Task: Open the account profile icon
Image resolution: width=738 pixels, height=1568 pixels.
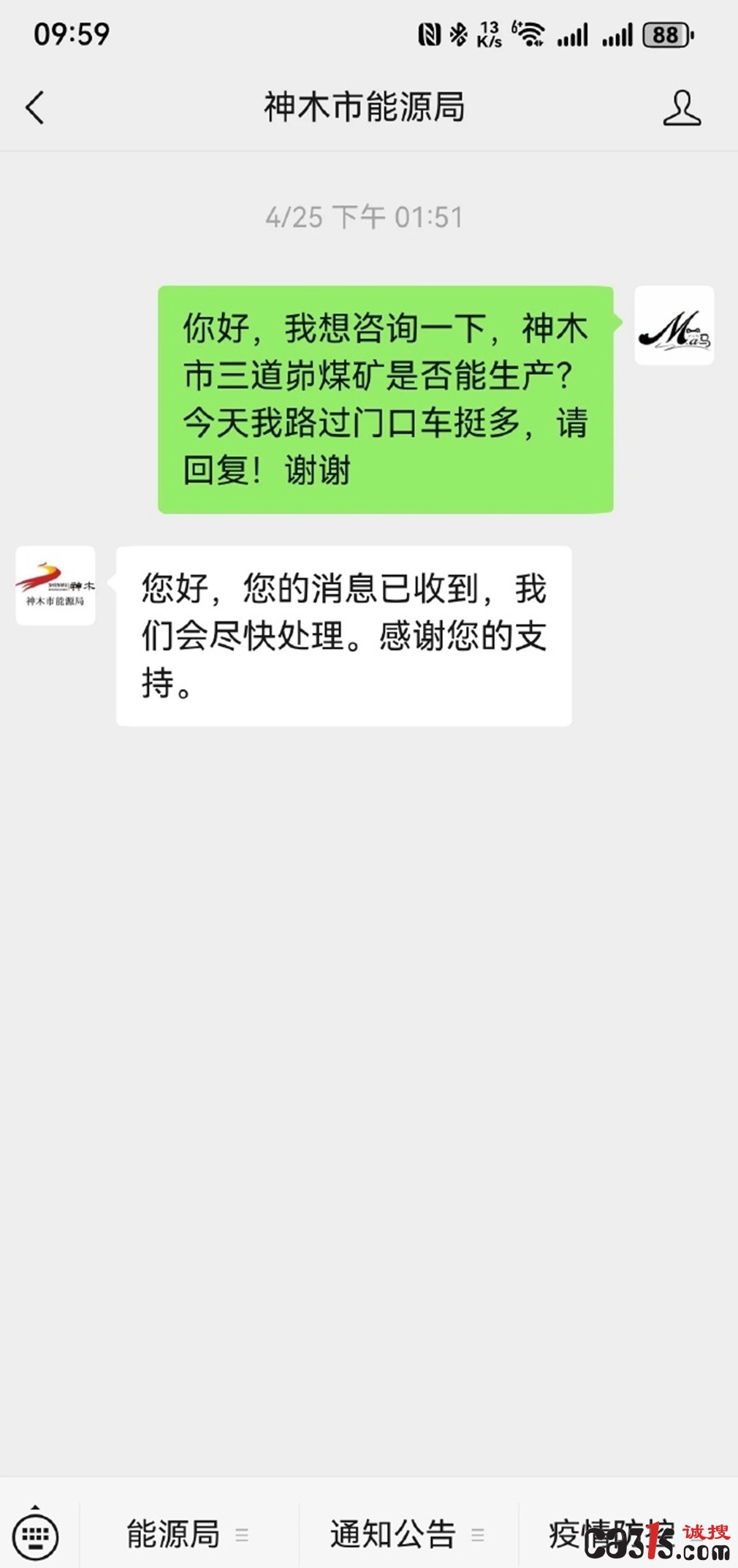Action: coord(682,108)
